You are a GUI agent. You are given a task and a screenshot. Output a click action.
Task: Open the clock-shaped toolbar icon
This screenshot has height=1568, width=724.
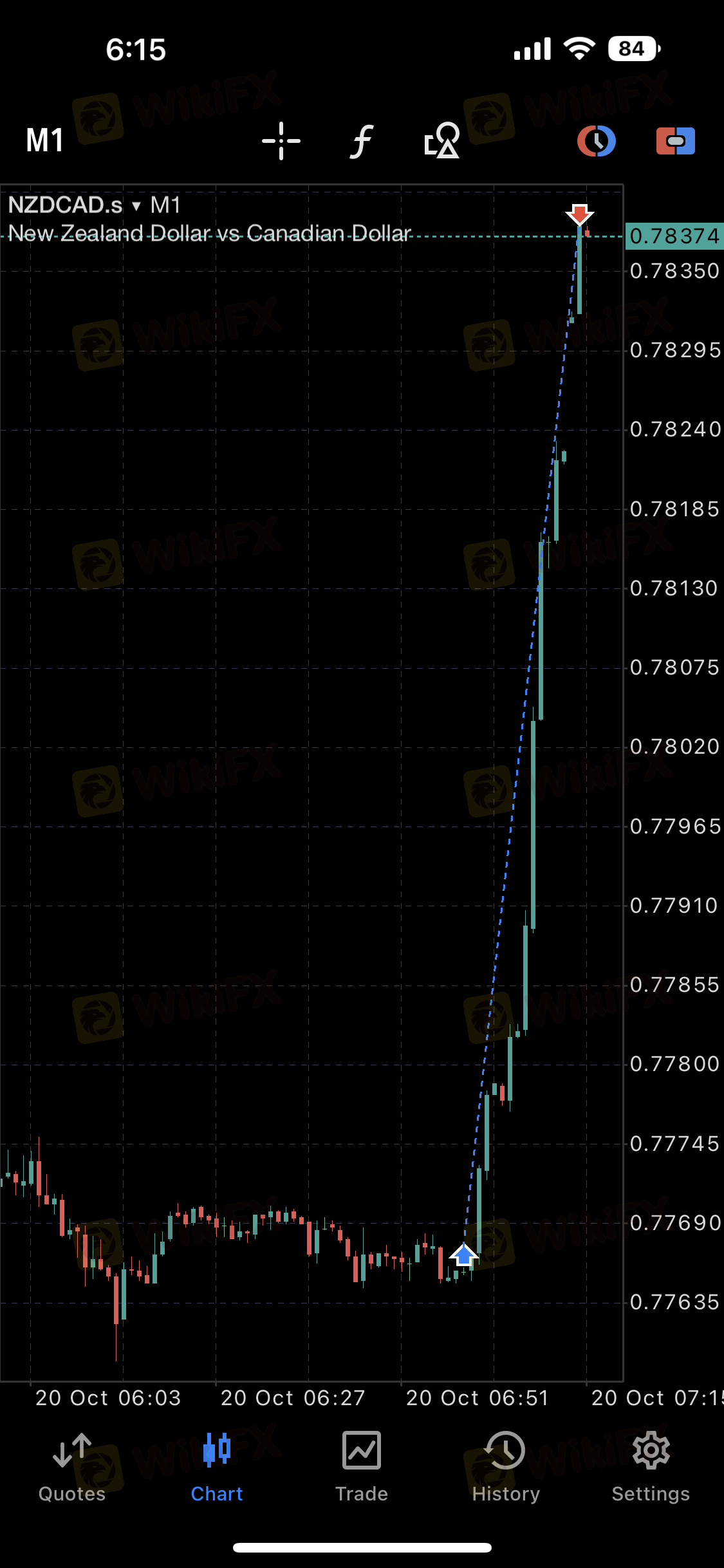(596, 141)
